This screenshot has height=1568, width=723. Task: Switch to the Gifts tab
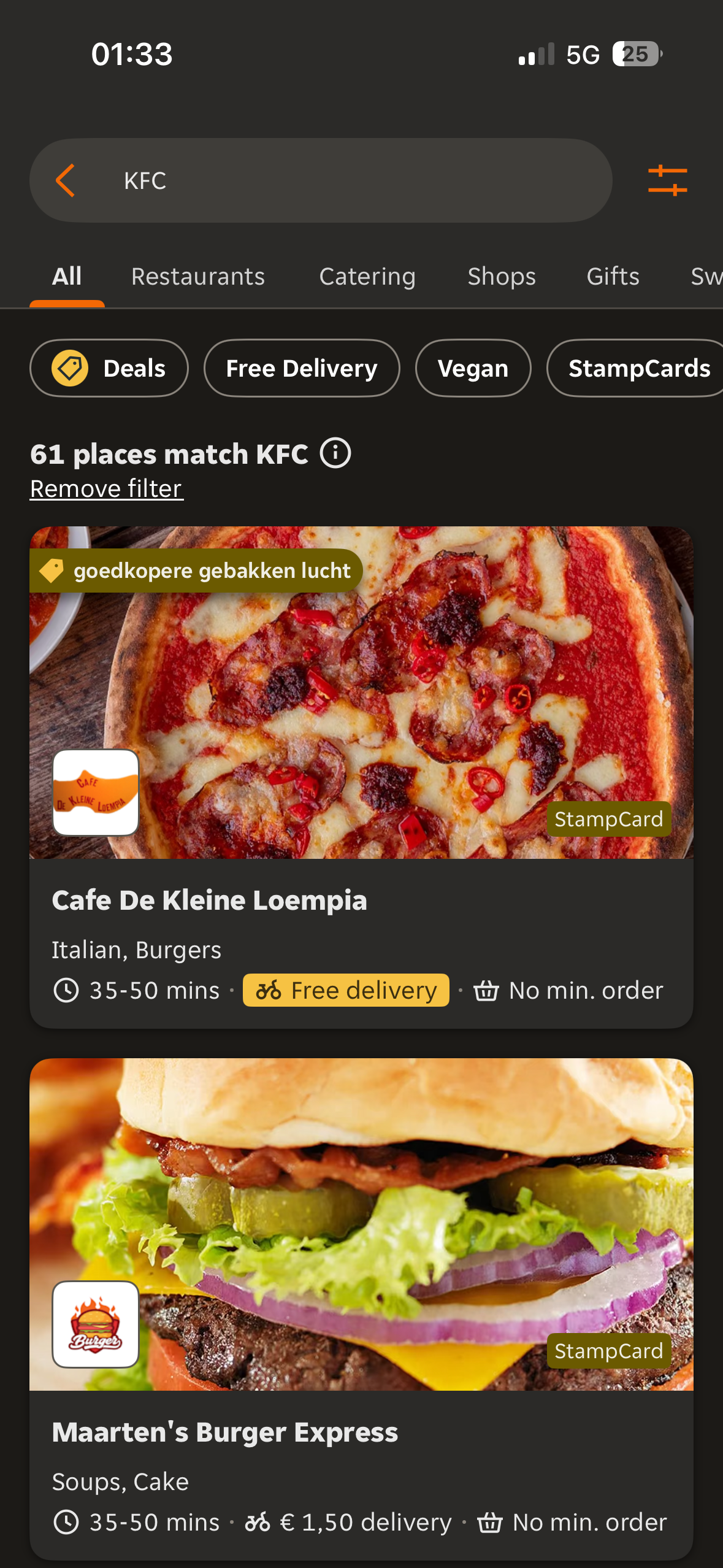point(613,277)
